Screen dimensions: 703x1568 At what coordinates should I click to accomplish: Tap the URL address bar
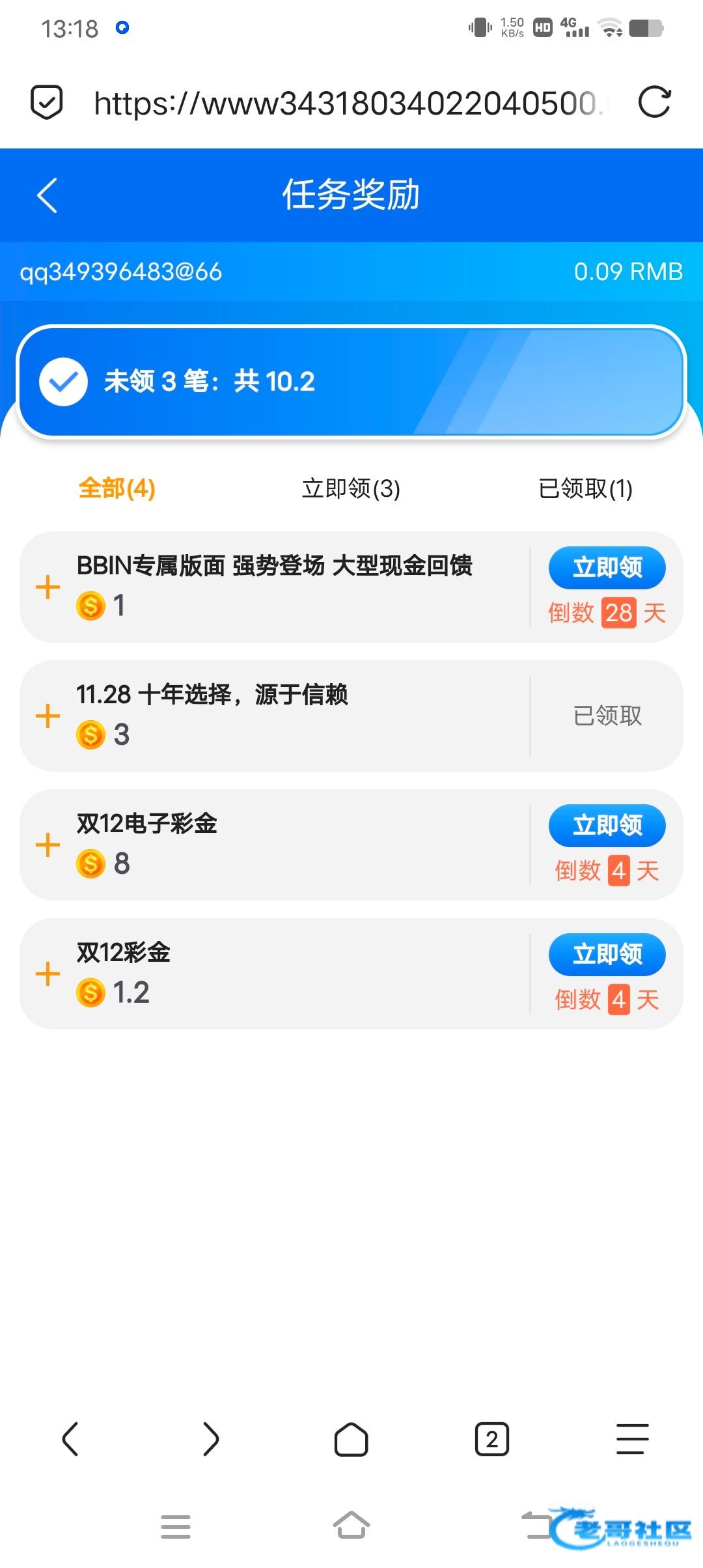click(x=345, y=103)
